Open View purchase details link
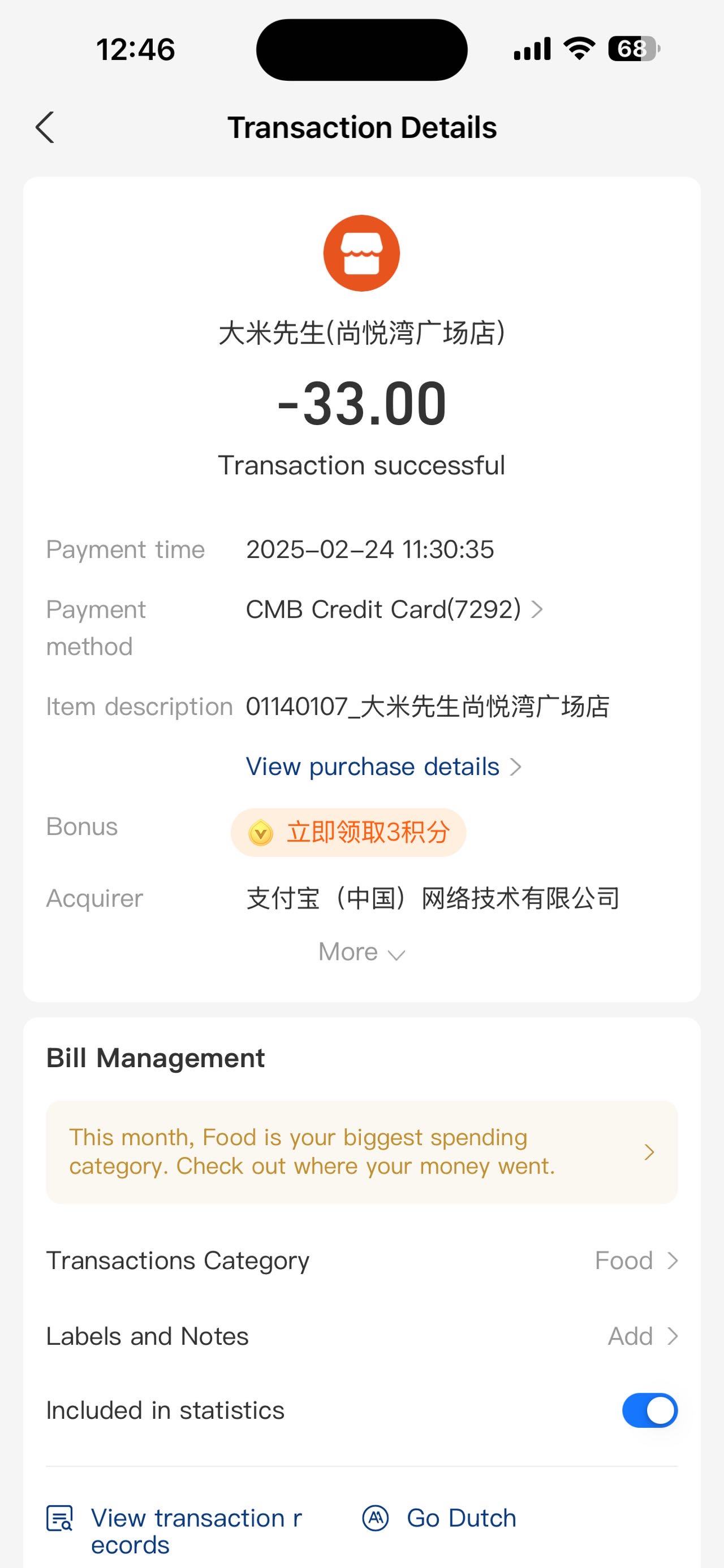The width and height of the screenshot is (724, 1568). [383, 766]
